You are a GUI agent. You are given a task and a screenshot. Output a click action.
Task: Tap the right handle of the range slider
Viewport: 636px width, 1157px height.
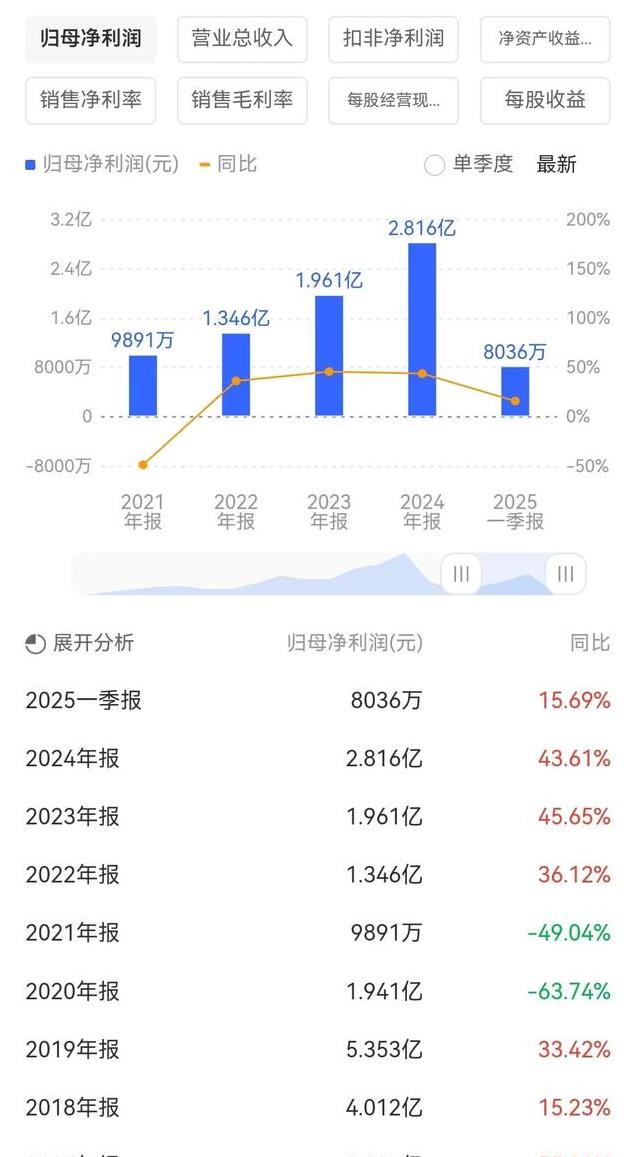coord(566,573)
